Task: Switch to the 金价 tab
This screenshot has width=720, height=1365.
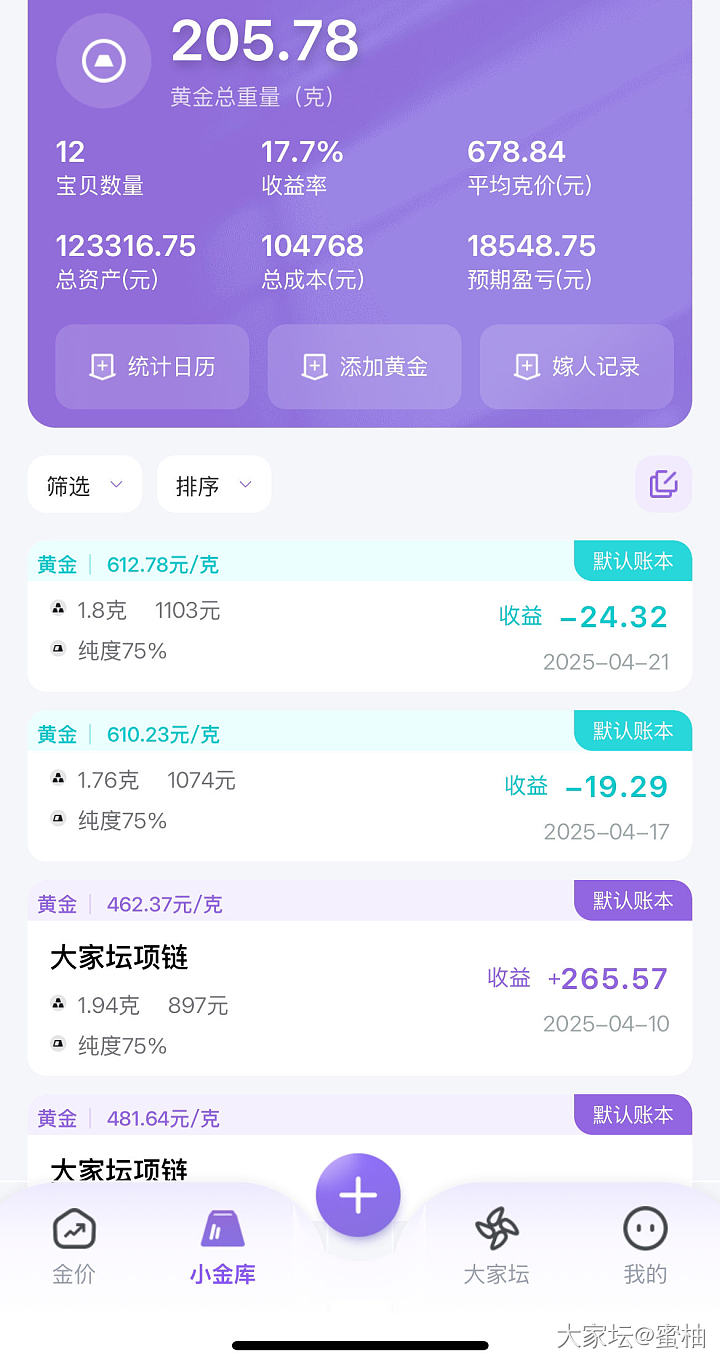Action: click(x=74, y=1245)
